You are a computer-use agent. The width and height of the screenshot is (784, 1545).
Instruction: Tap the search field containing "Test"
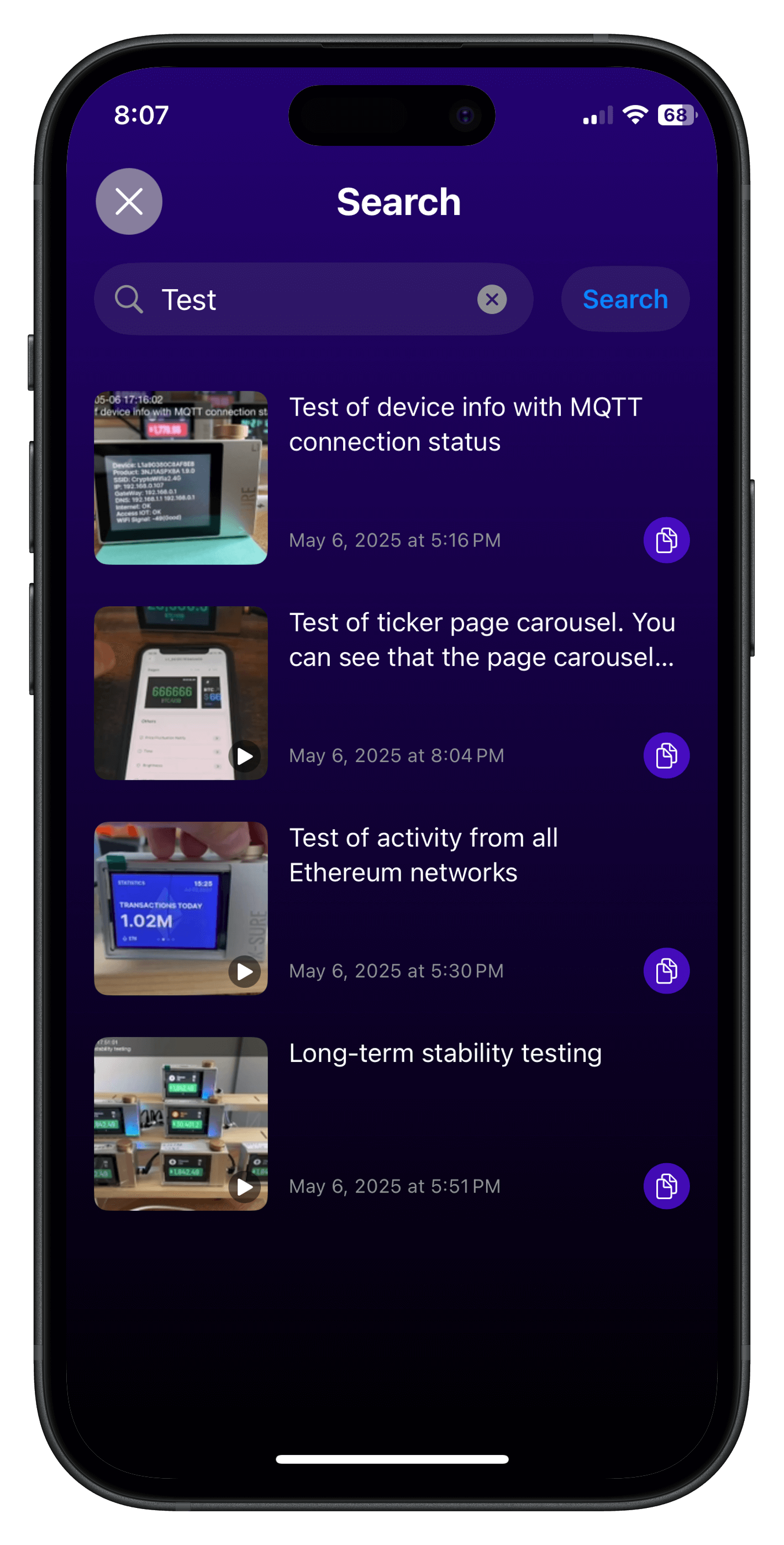(x=312, y=299)
